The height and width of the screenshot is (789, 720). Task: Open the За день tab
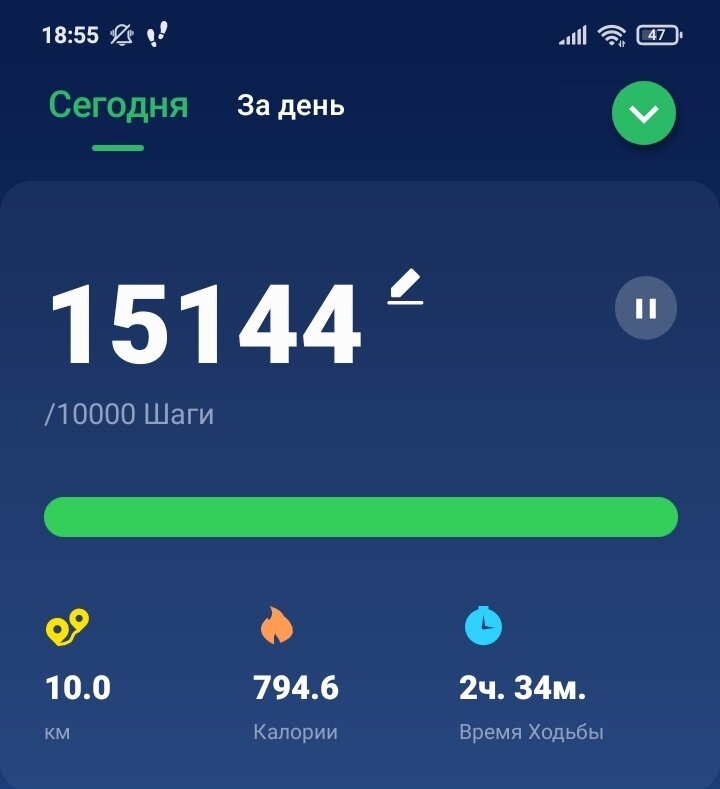point(290,104)
